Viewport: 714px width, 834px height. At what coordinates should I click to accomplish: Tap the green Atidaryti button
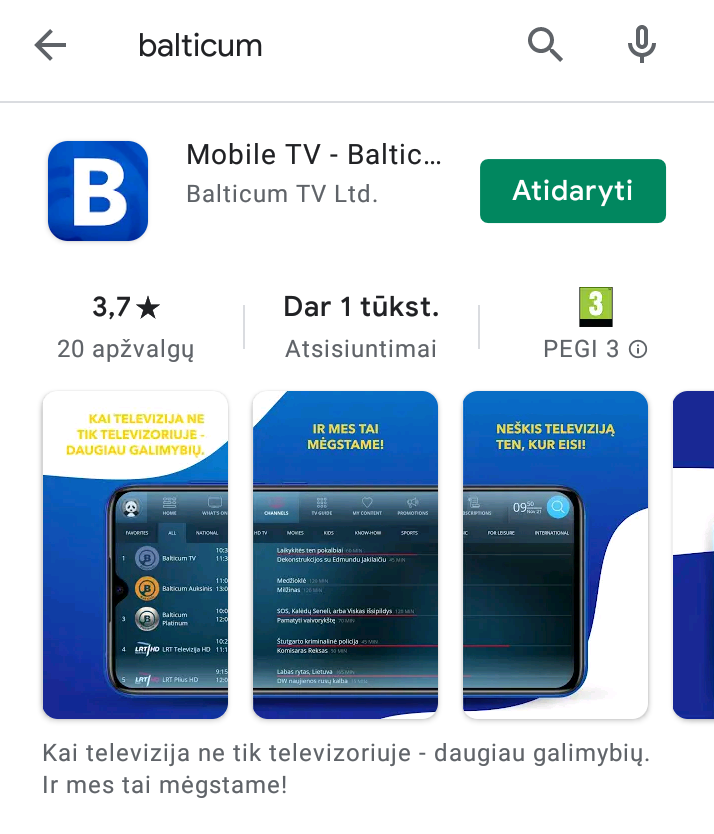572,191
